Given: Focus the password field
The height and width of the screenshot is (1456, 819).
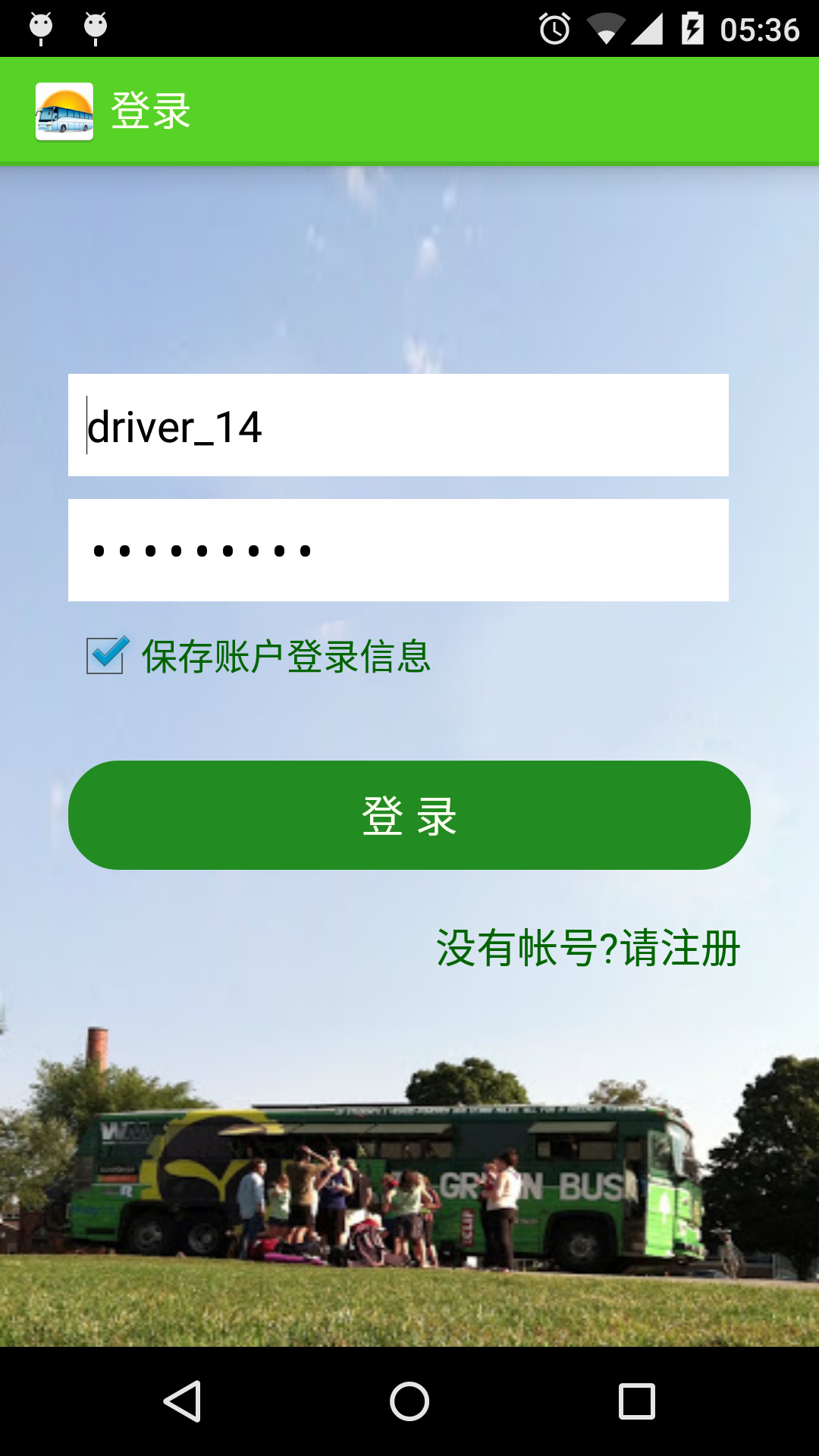Looking at the screenshot, I should [398, 550].
